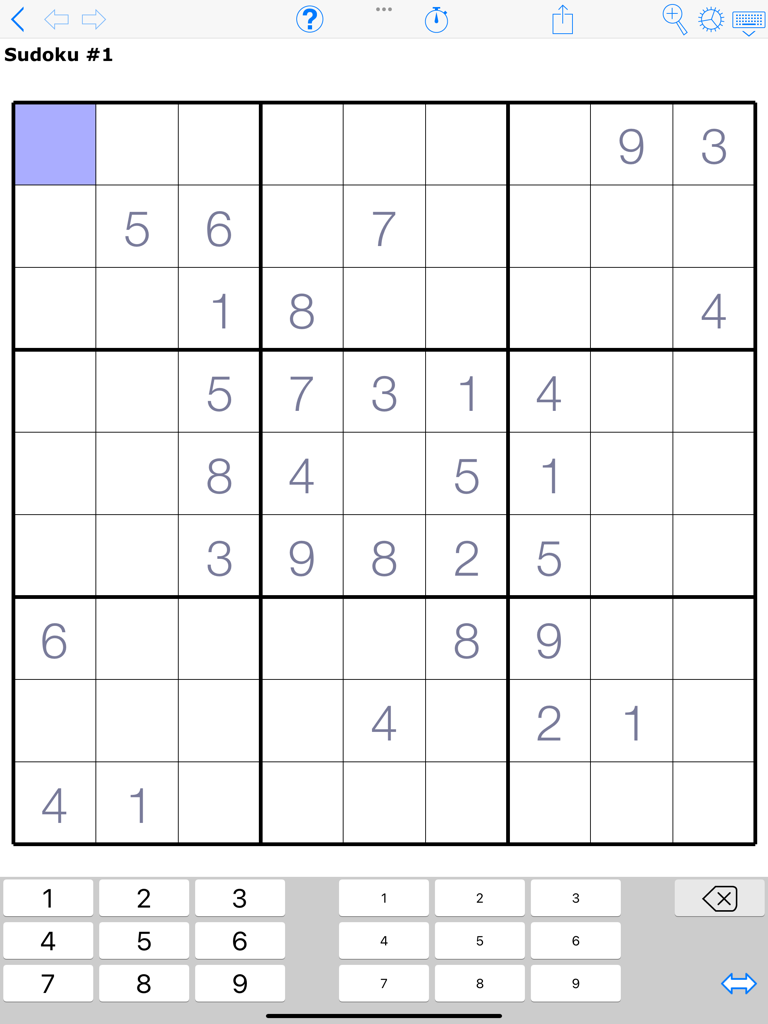This screenshot has height=1024, width=768.
Task: Redo the move with right arrow
Action: tap(94, 19)
